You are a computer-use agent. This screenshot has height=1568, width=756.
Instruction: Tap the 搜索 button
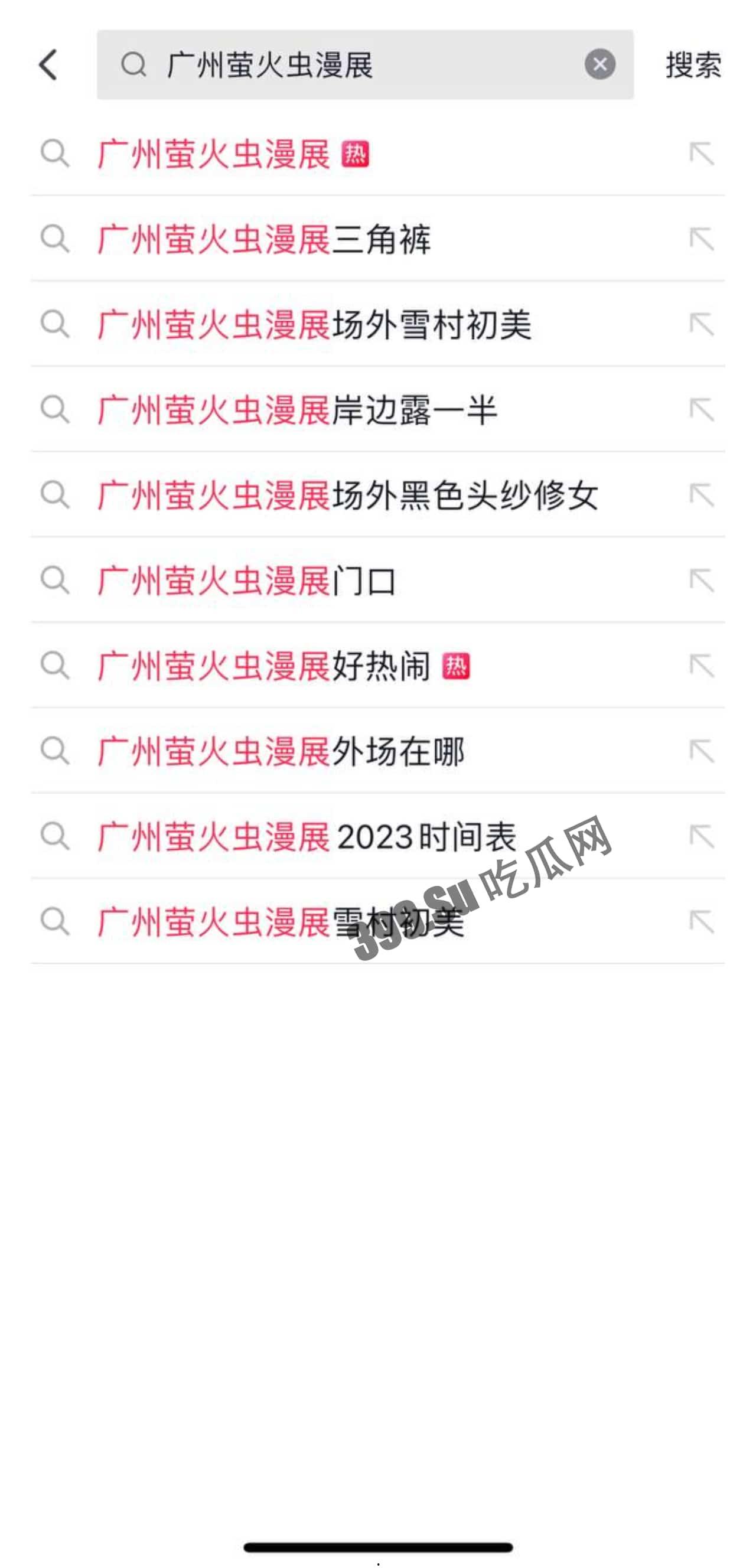tap(693, 64)
